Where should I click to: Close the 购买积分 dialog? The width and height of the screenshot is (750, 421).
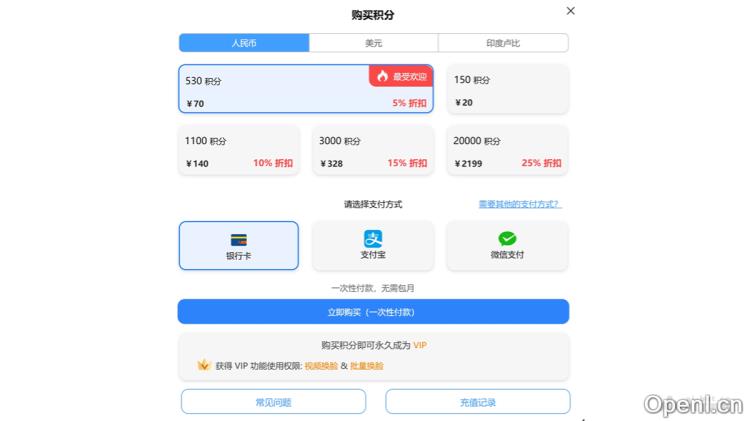(571, 11)
